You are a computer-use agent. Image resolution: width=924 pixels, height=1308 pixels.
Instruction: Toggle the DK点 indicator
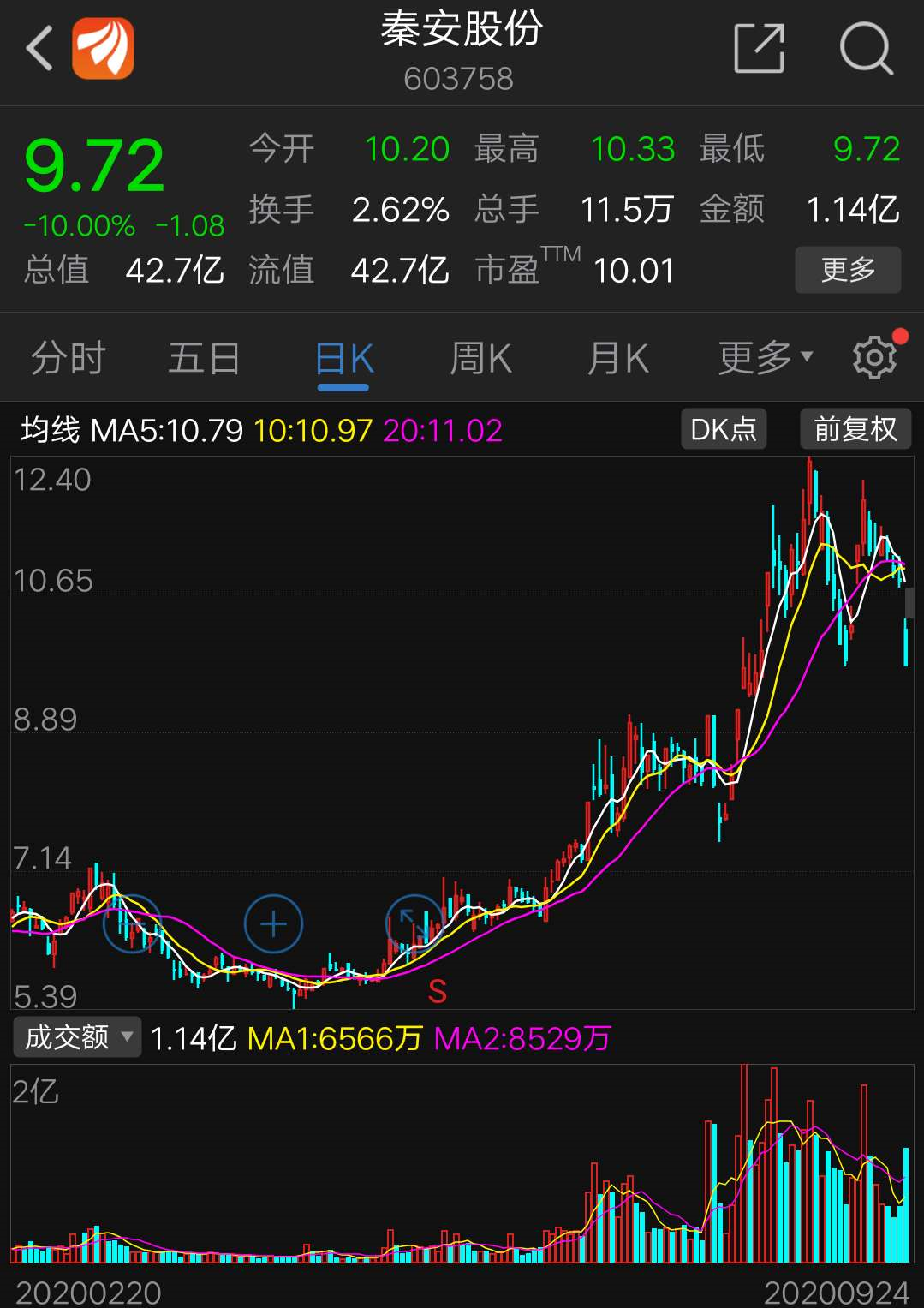click(724, 429)
